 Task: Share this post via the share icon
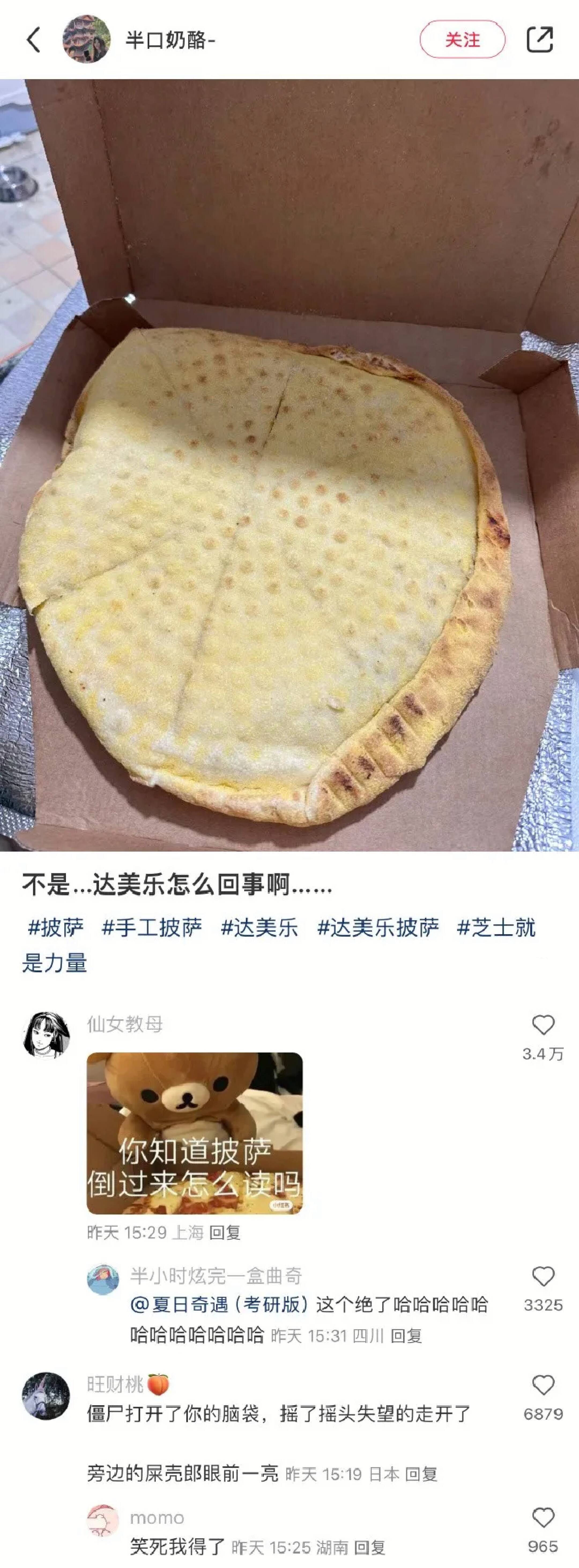coord(540,40)
